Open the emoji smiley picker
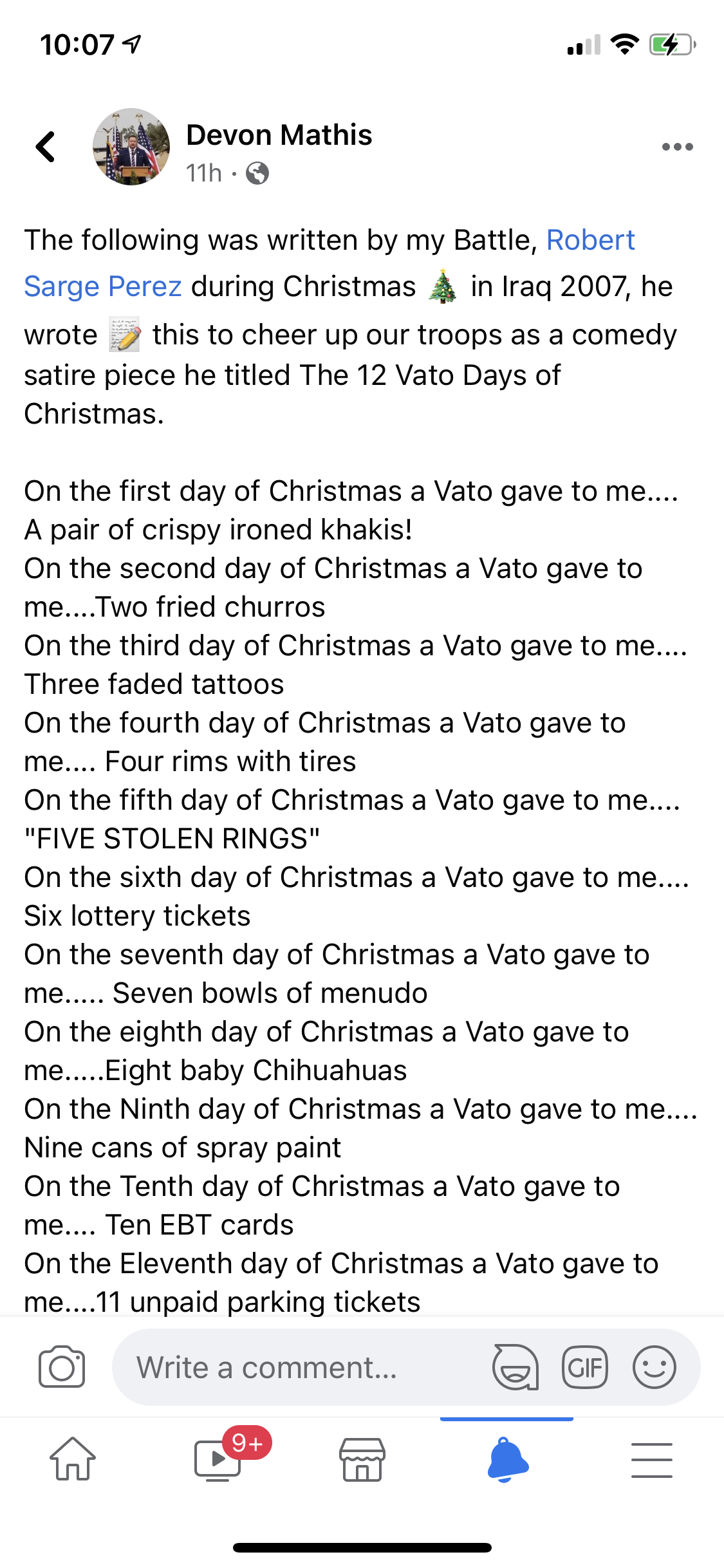This screenshot has height=1568, width=724. pyautogui.click(x=654, y=1367)
